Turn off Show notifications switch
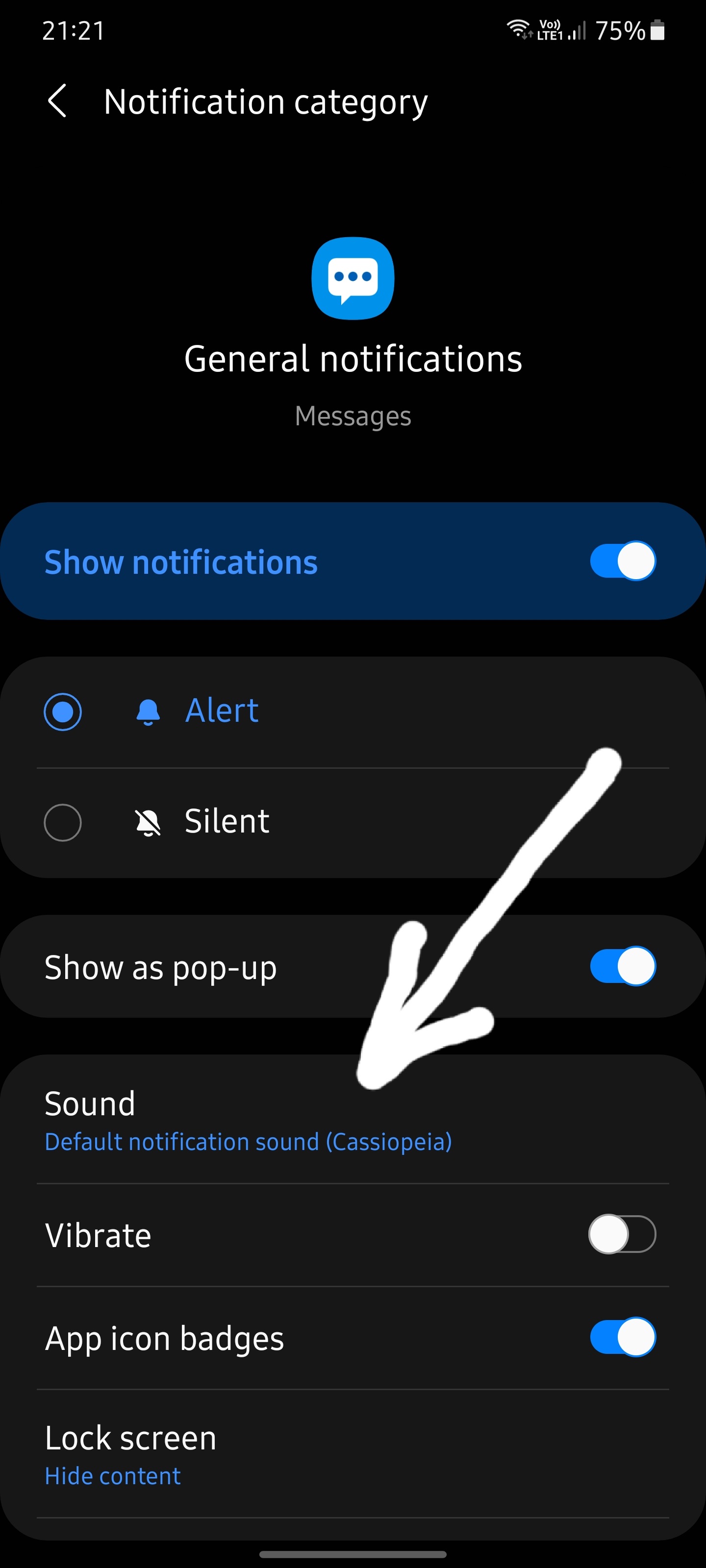 pos(622,561)
